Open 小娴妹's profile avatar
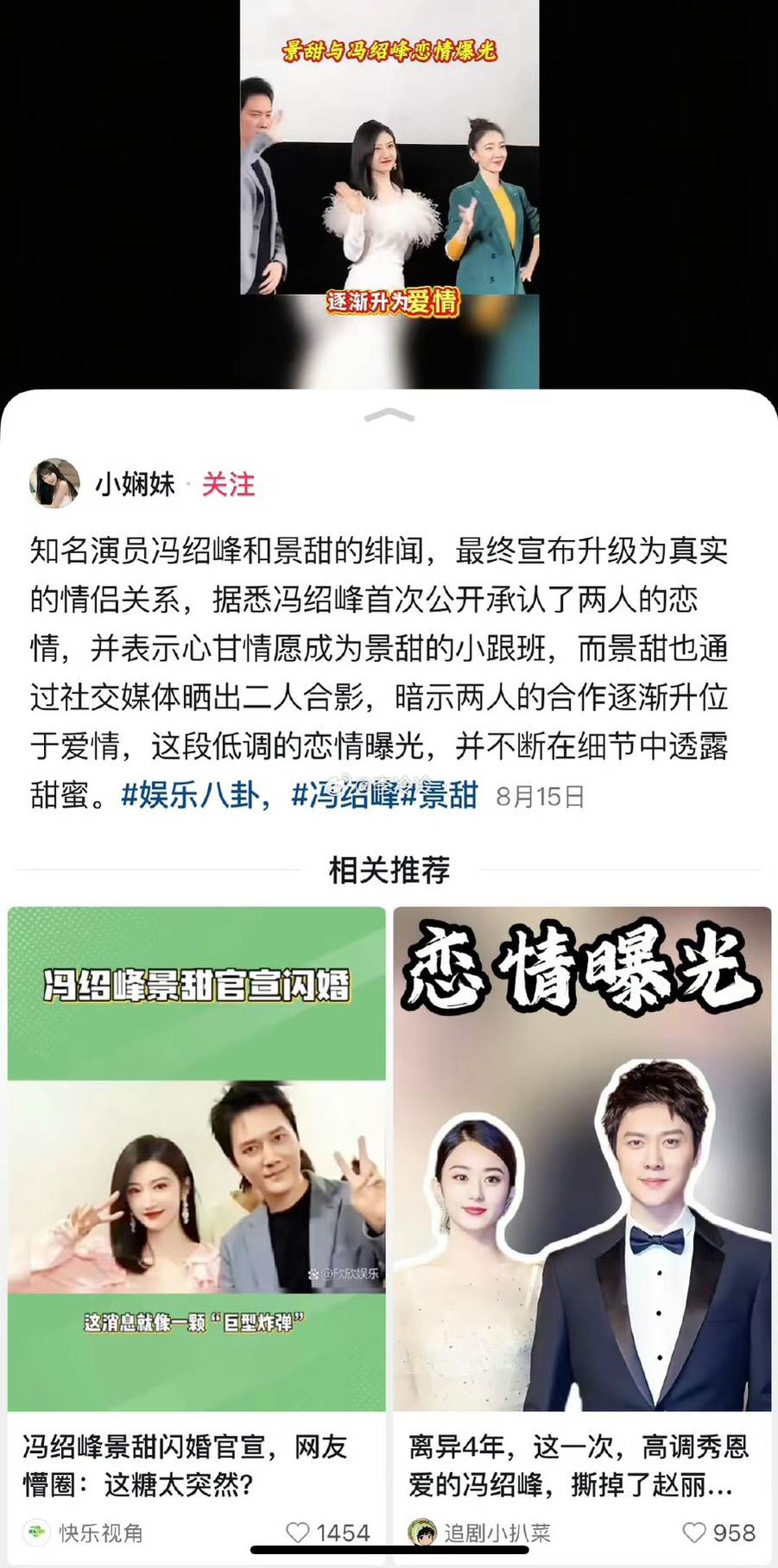The height and width of the screenshot is (1568, 778). click(54, 483)
